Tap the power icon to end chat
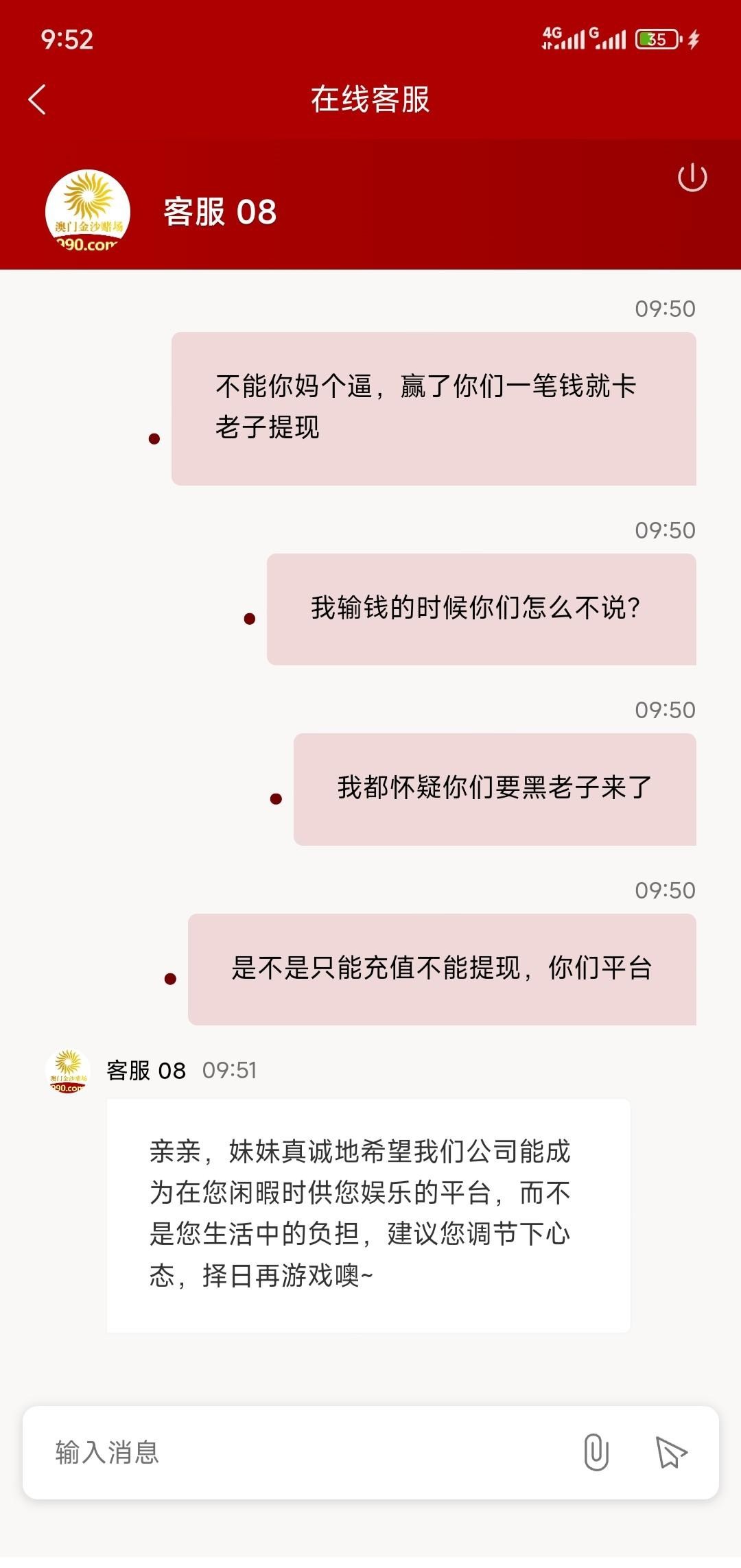741x1568 pixels. (692, 178)
